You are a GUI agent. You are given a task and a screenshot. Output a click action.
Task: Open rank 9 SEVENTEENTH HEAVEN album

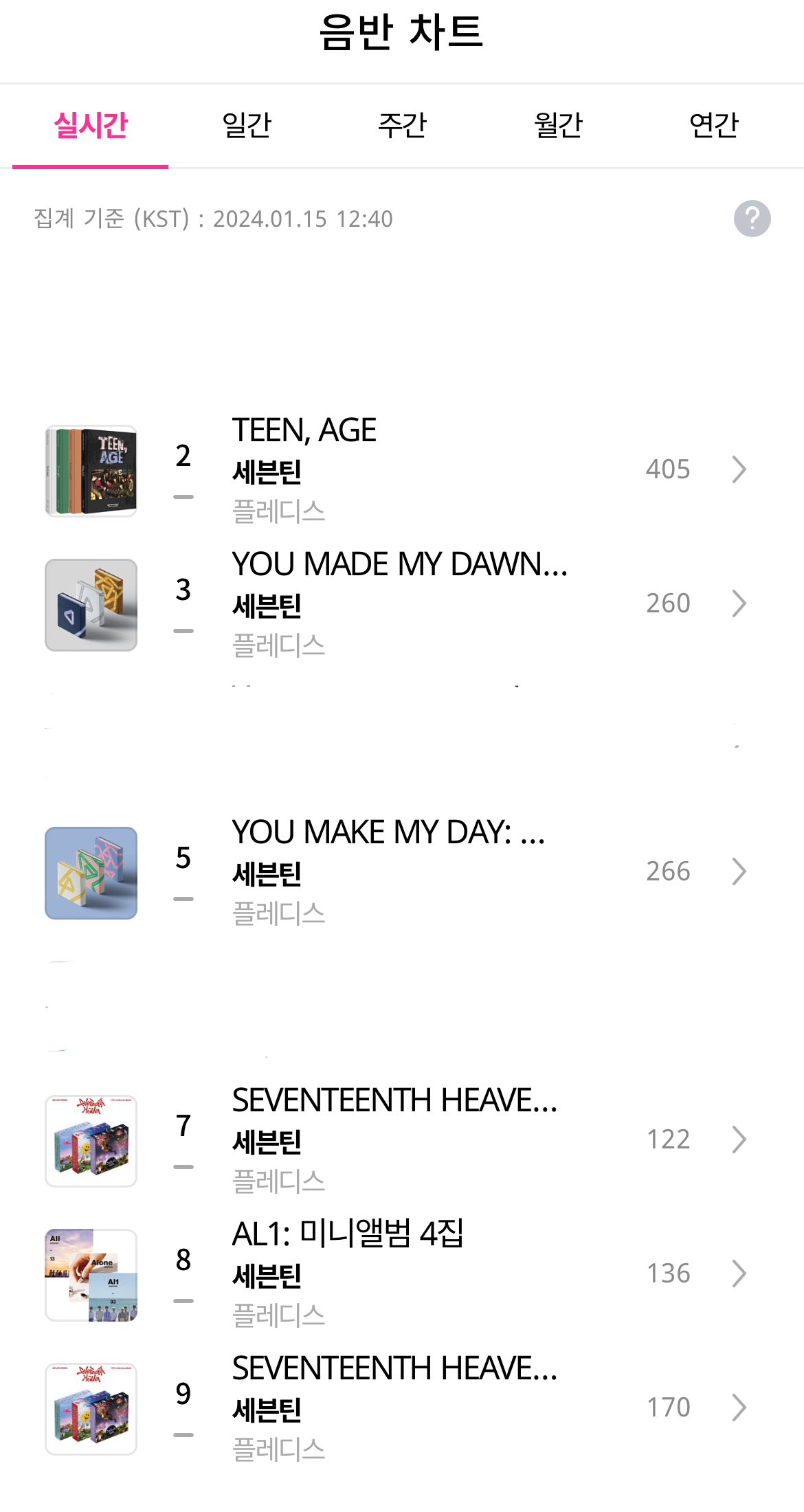coord(399,1408)
